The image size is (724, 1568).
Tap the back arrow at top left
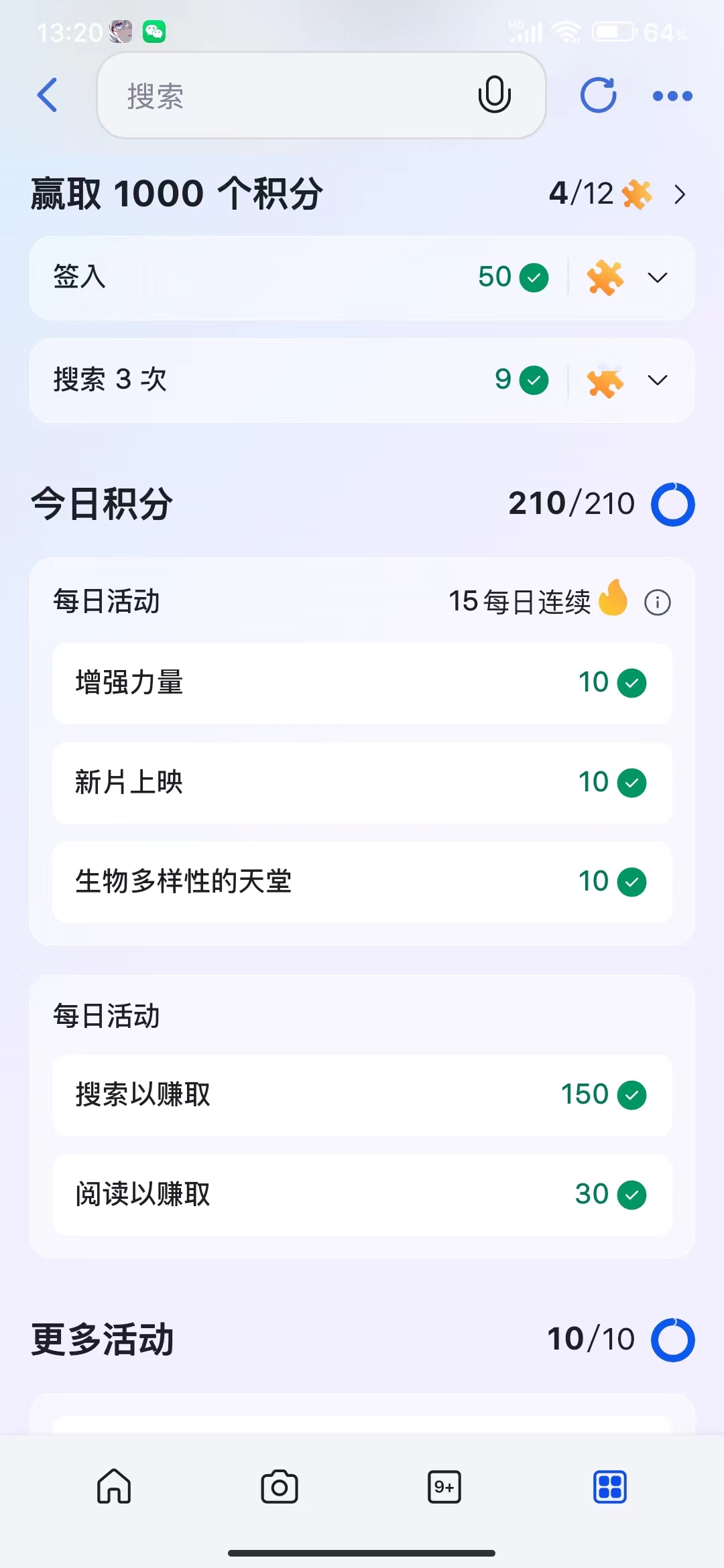click(47, 95)
